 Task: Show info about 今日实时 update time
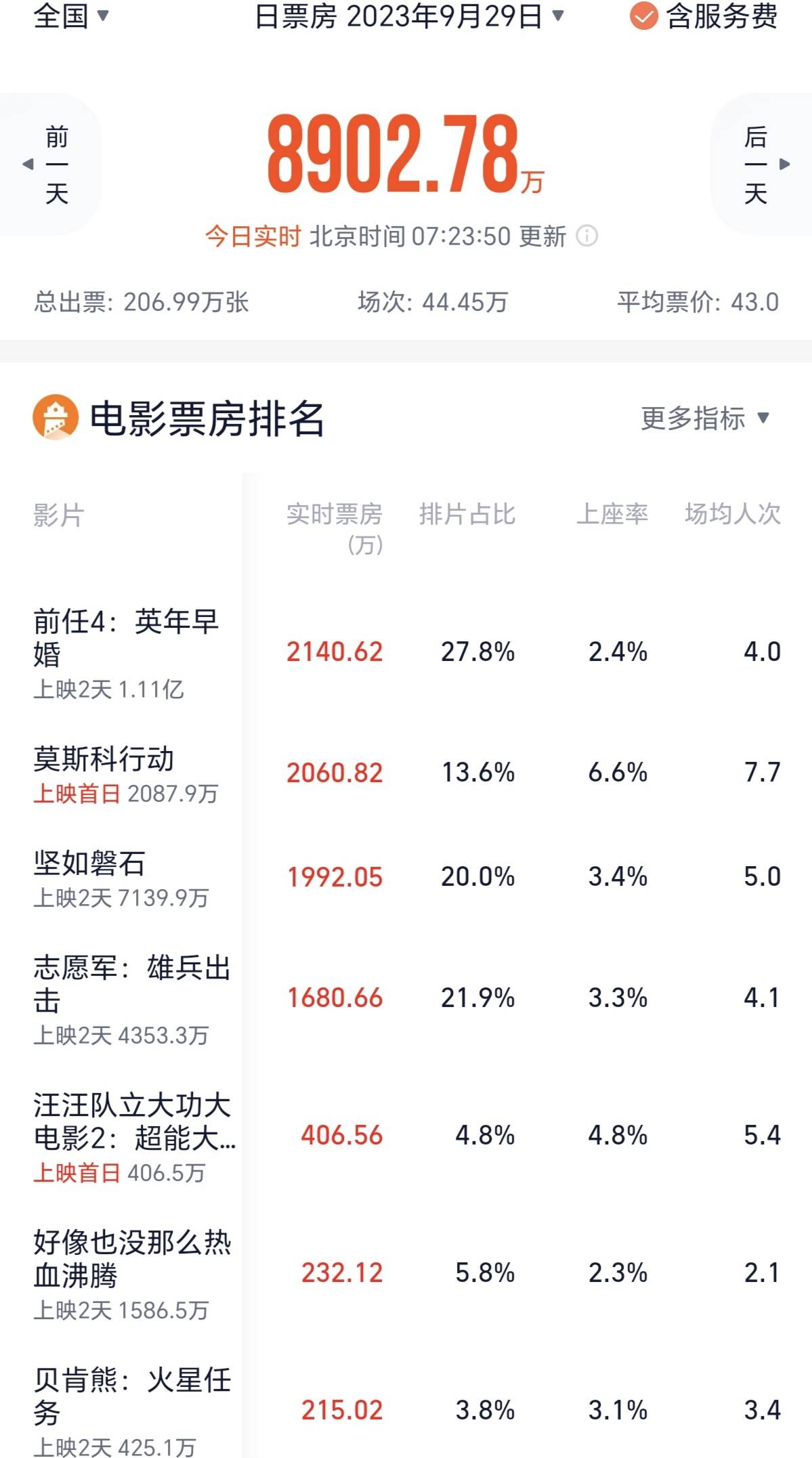click(586, 236)
